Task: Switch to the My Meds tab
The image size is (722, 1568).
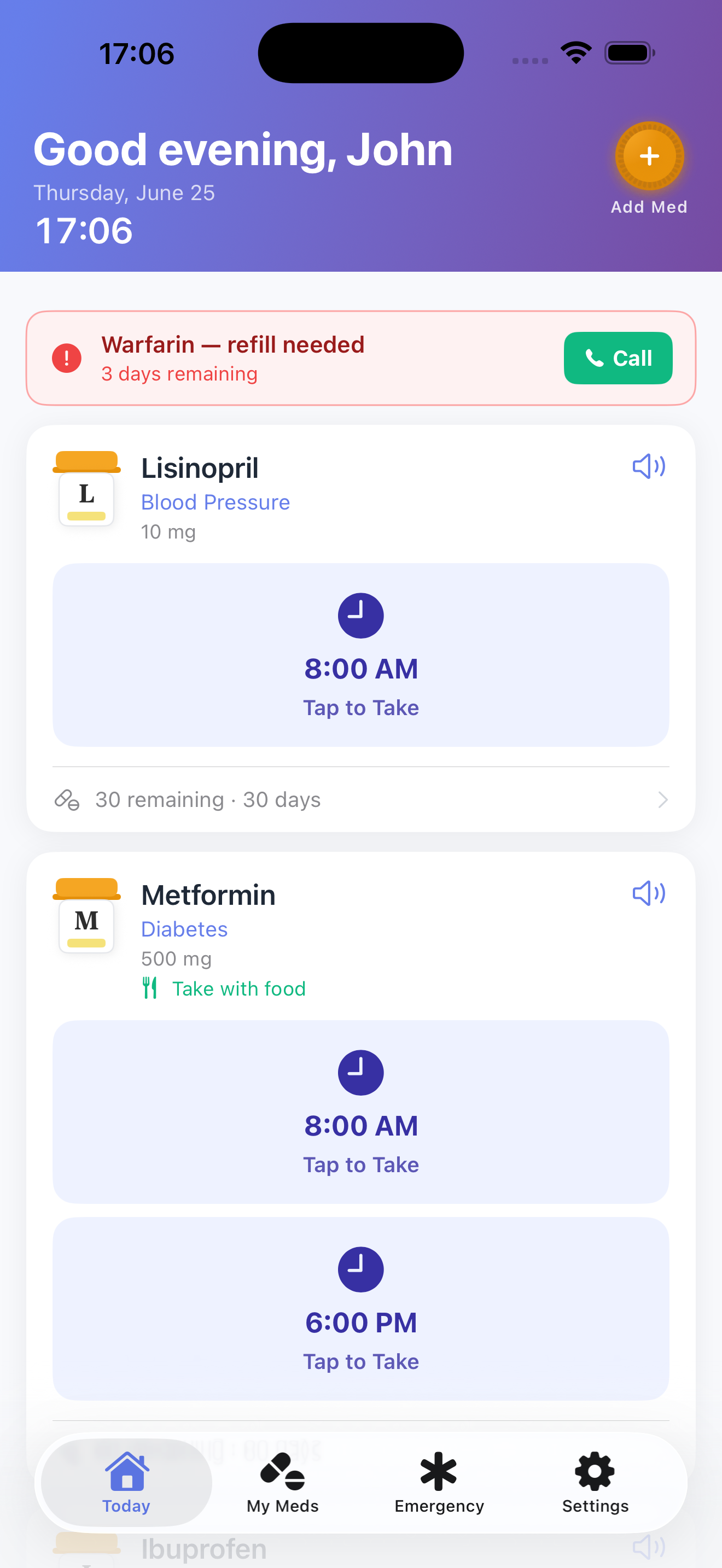Action: (282, 1483)
